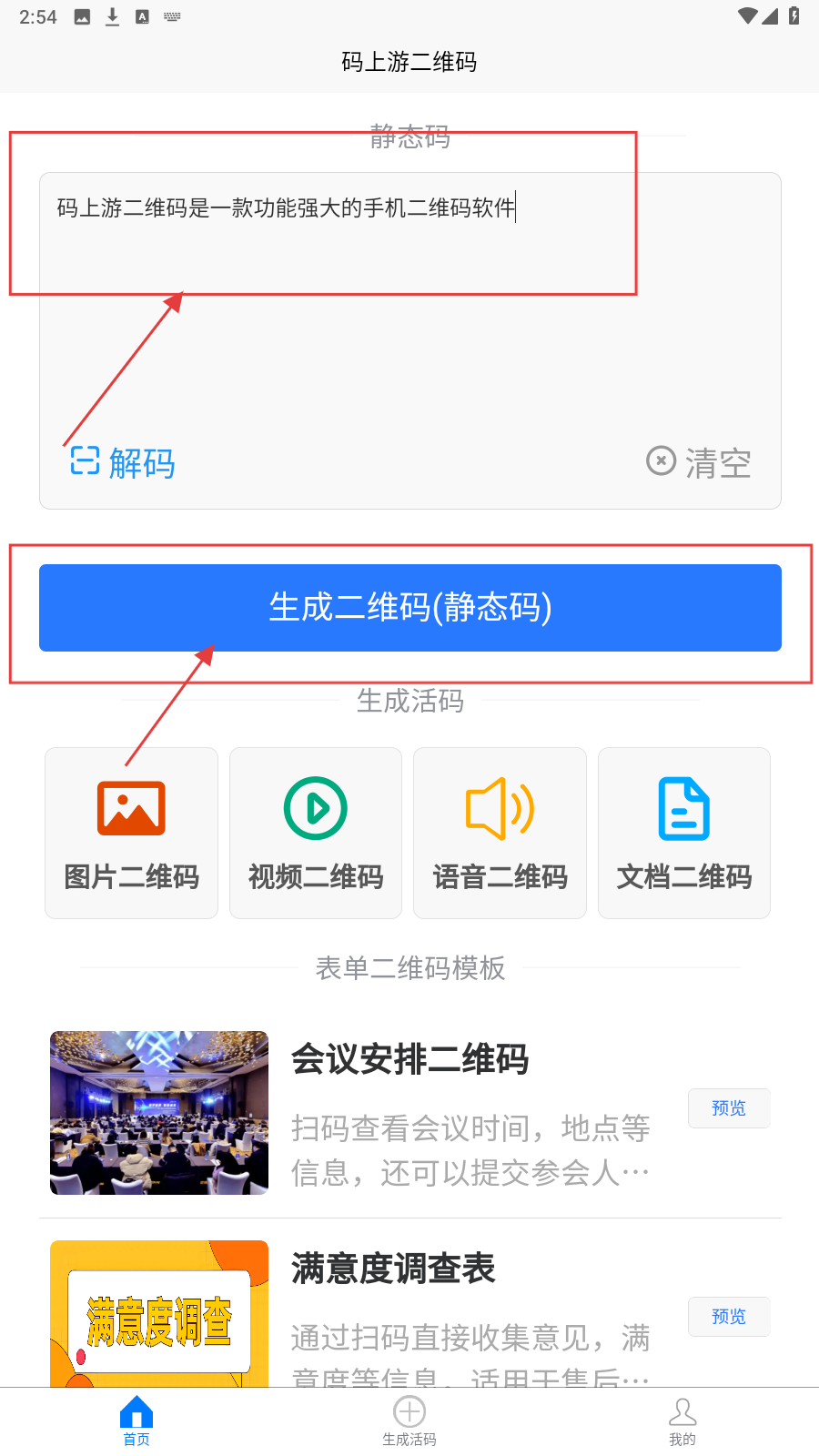Choose 文档二维码 document QR code

[x=684, y=833]
